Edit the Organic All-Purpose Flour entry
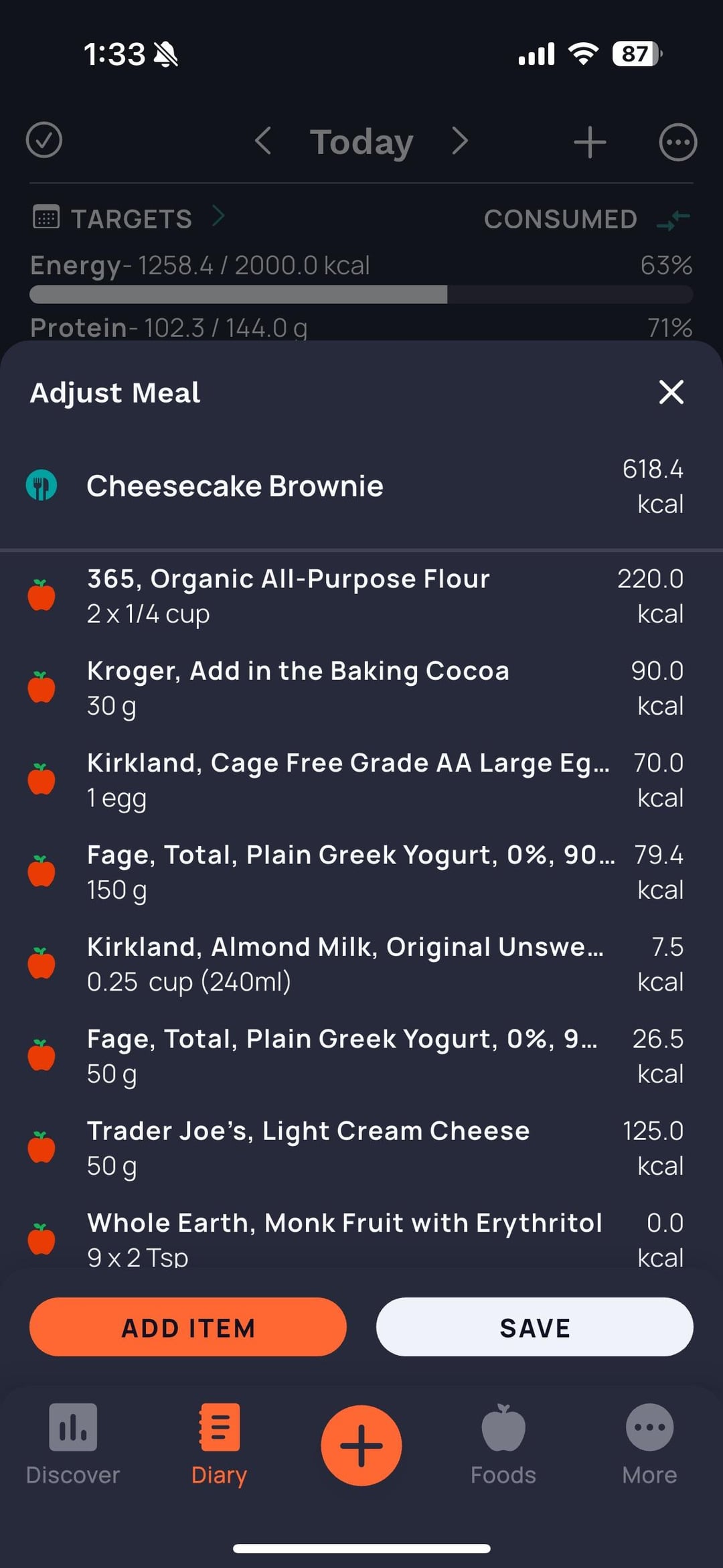Screen dimensions: 723x1568 (361, 596)
